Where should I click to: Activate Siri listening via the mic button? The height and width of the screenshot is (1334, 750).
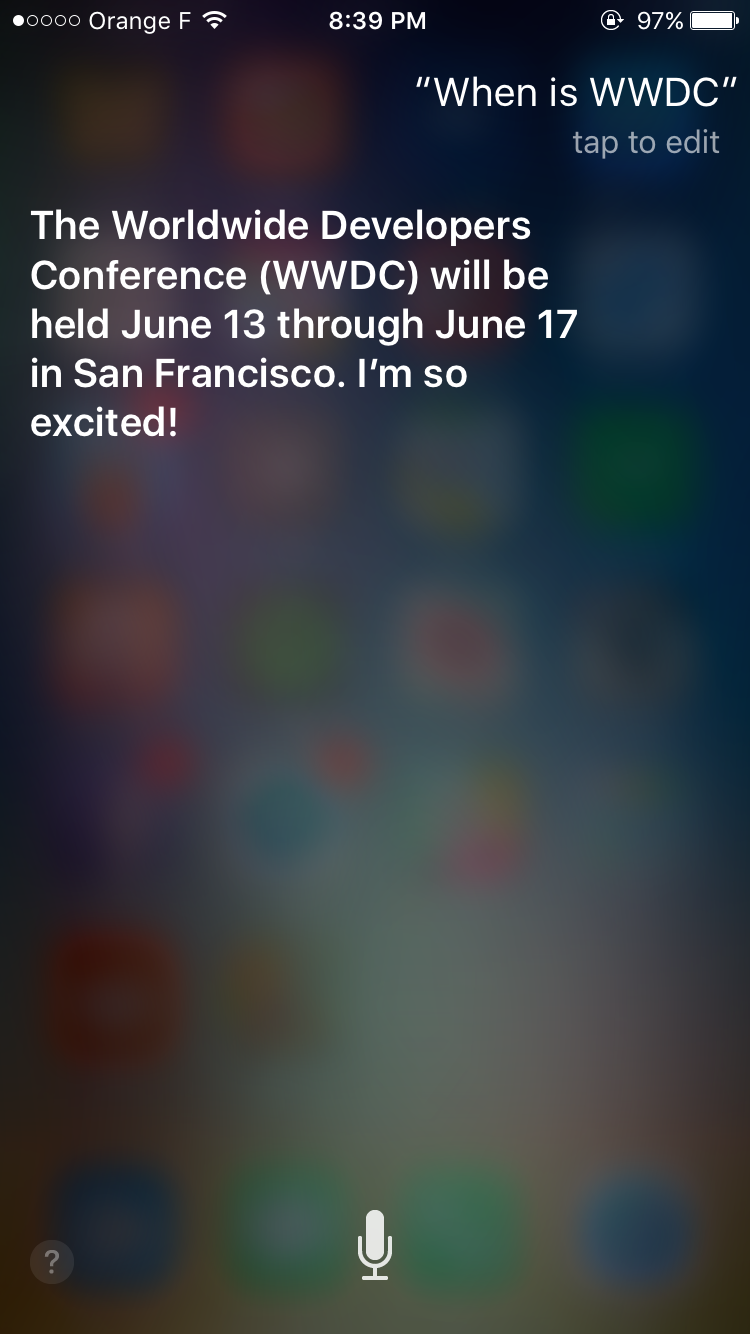375,1245
